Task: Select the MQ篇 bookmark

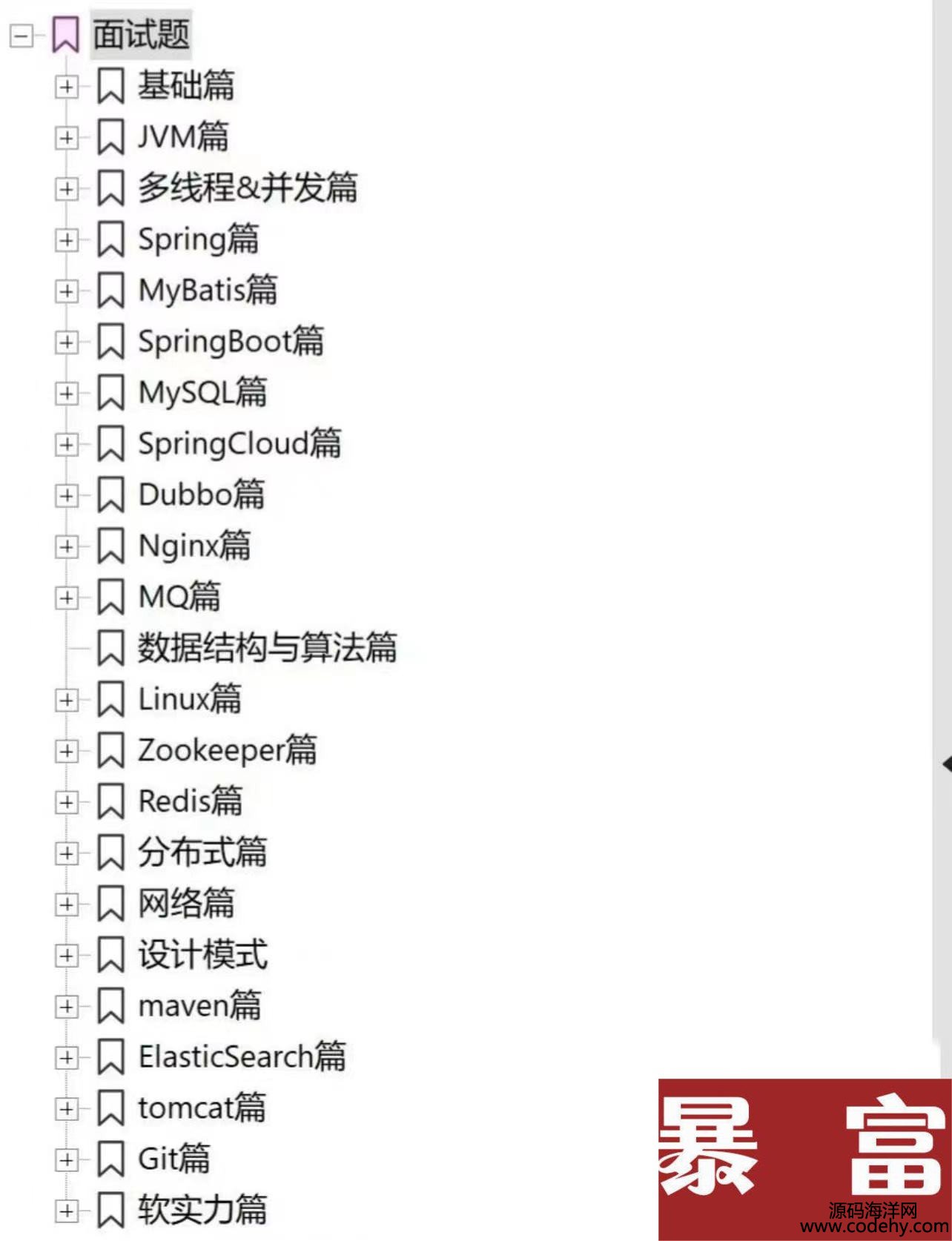Action: point(179,598)
